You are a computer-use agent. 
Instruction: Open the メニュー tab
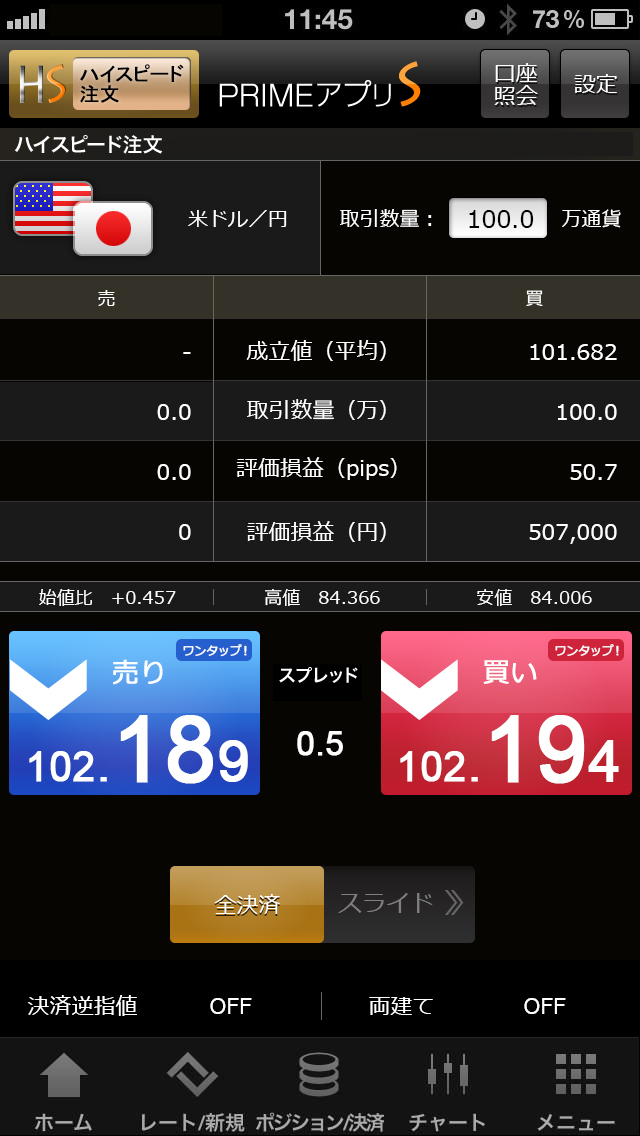(x=576, y=1089)
